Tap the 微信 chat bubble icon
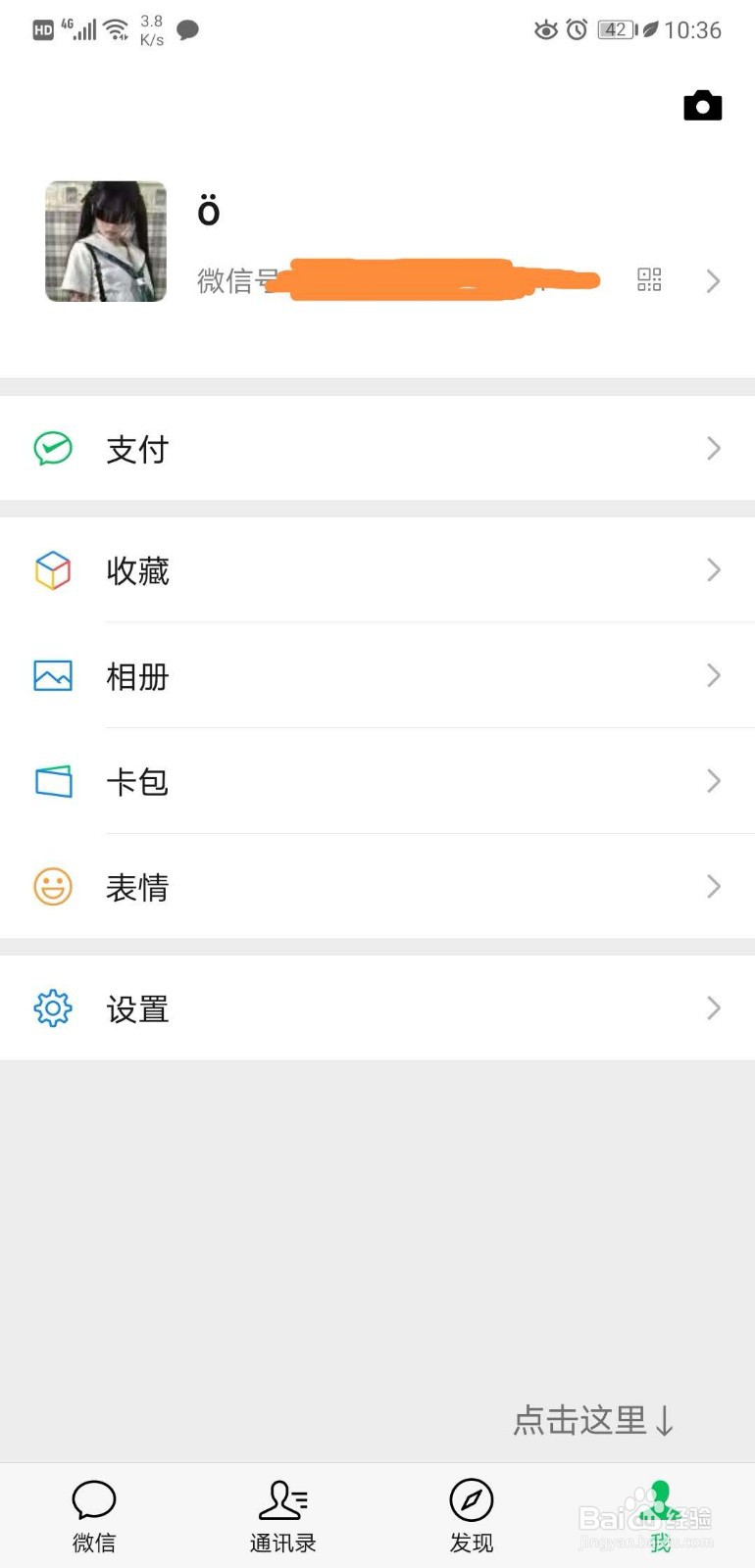 point(94,1499)
